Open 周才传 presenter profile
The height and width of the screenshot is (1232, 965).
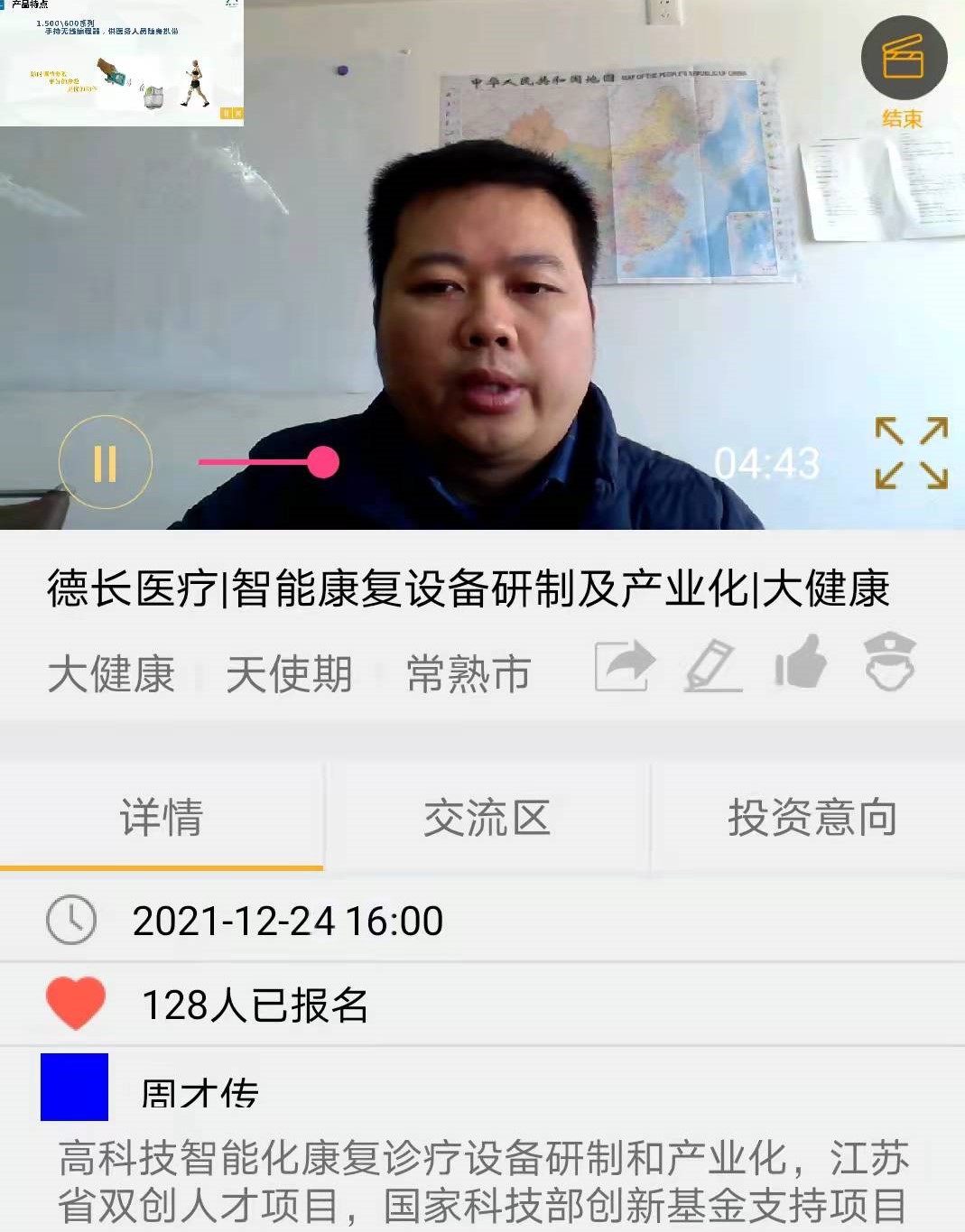tap(199, 1092)
